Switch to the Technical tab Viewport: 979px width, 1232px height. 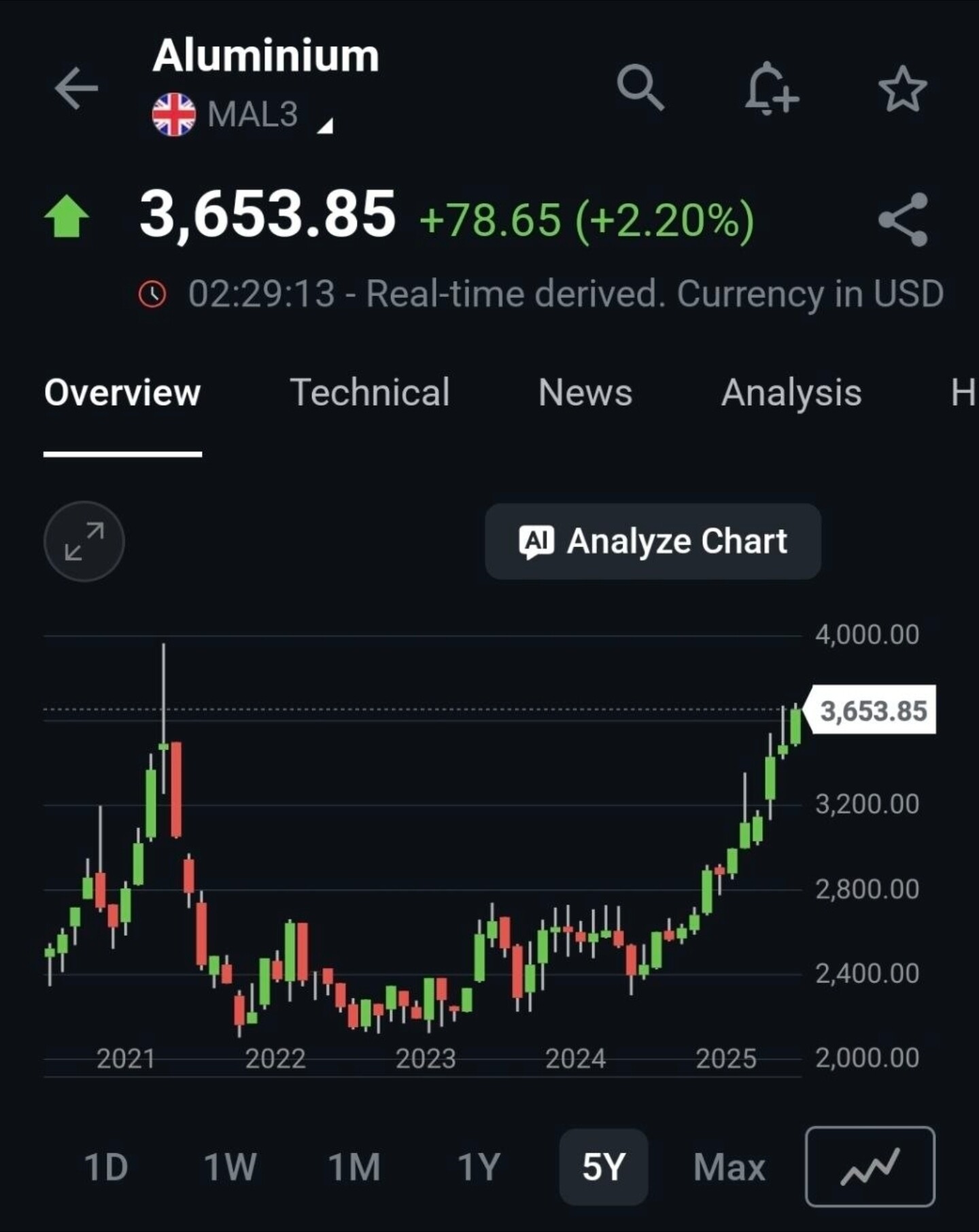370,392
